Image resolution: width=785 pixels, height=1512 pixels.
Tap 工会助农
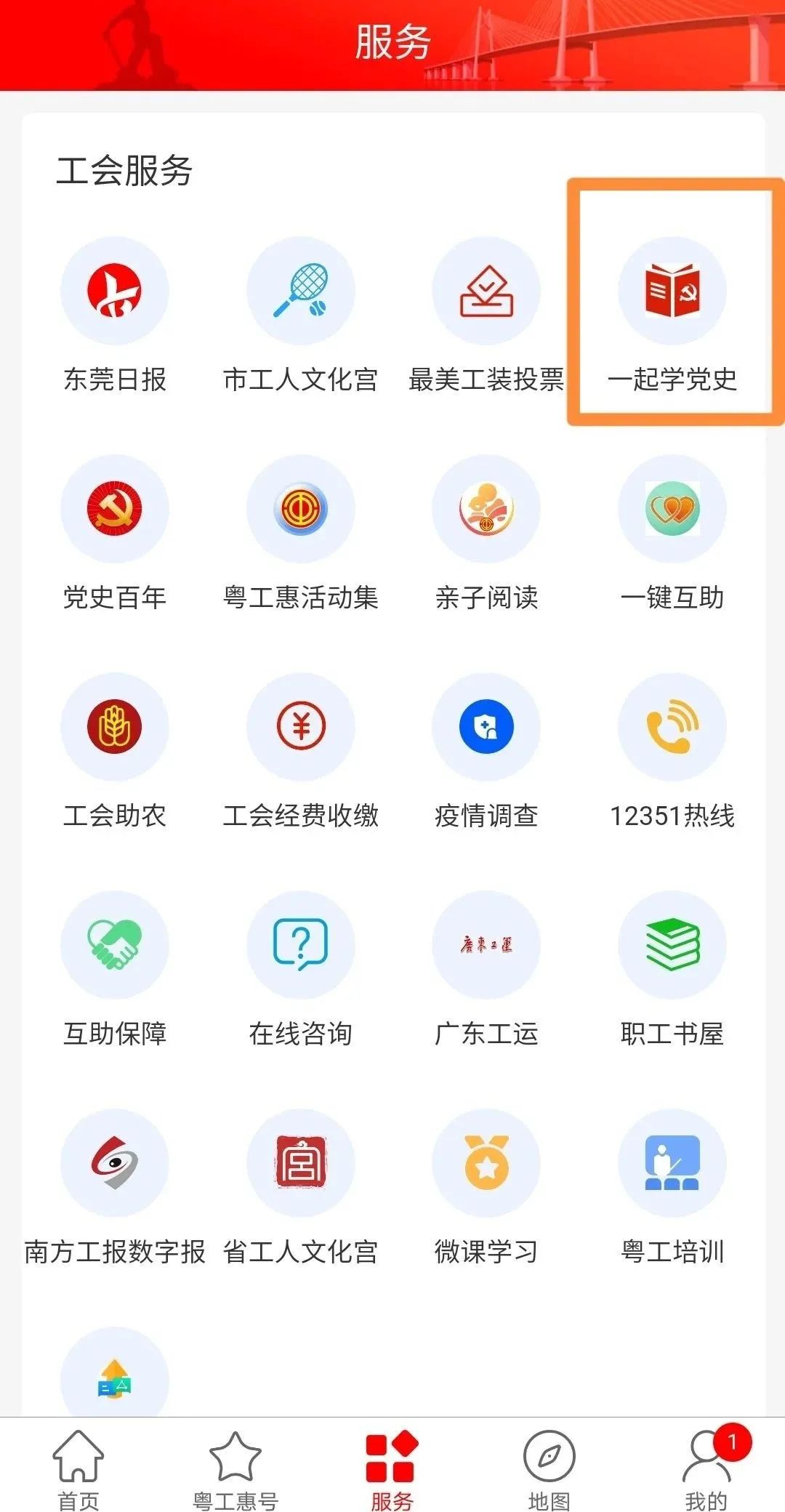(115, 727)
